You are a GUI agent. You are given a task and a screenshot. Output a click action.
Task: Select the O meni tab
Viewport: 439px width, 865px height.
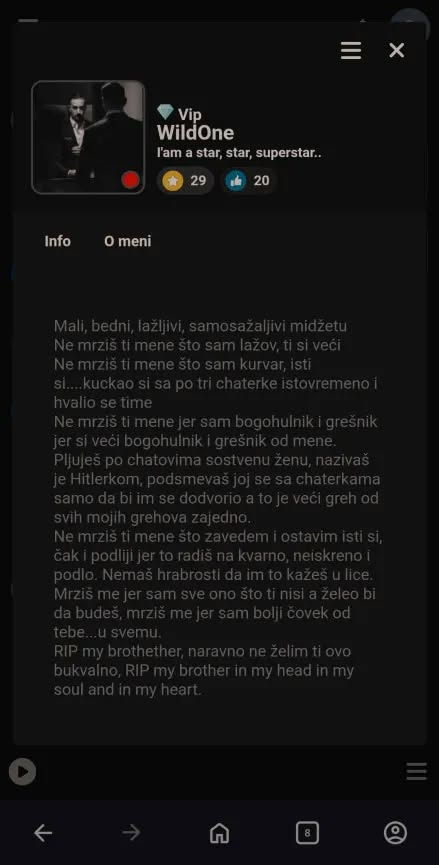[127, 241]
